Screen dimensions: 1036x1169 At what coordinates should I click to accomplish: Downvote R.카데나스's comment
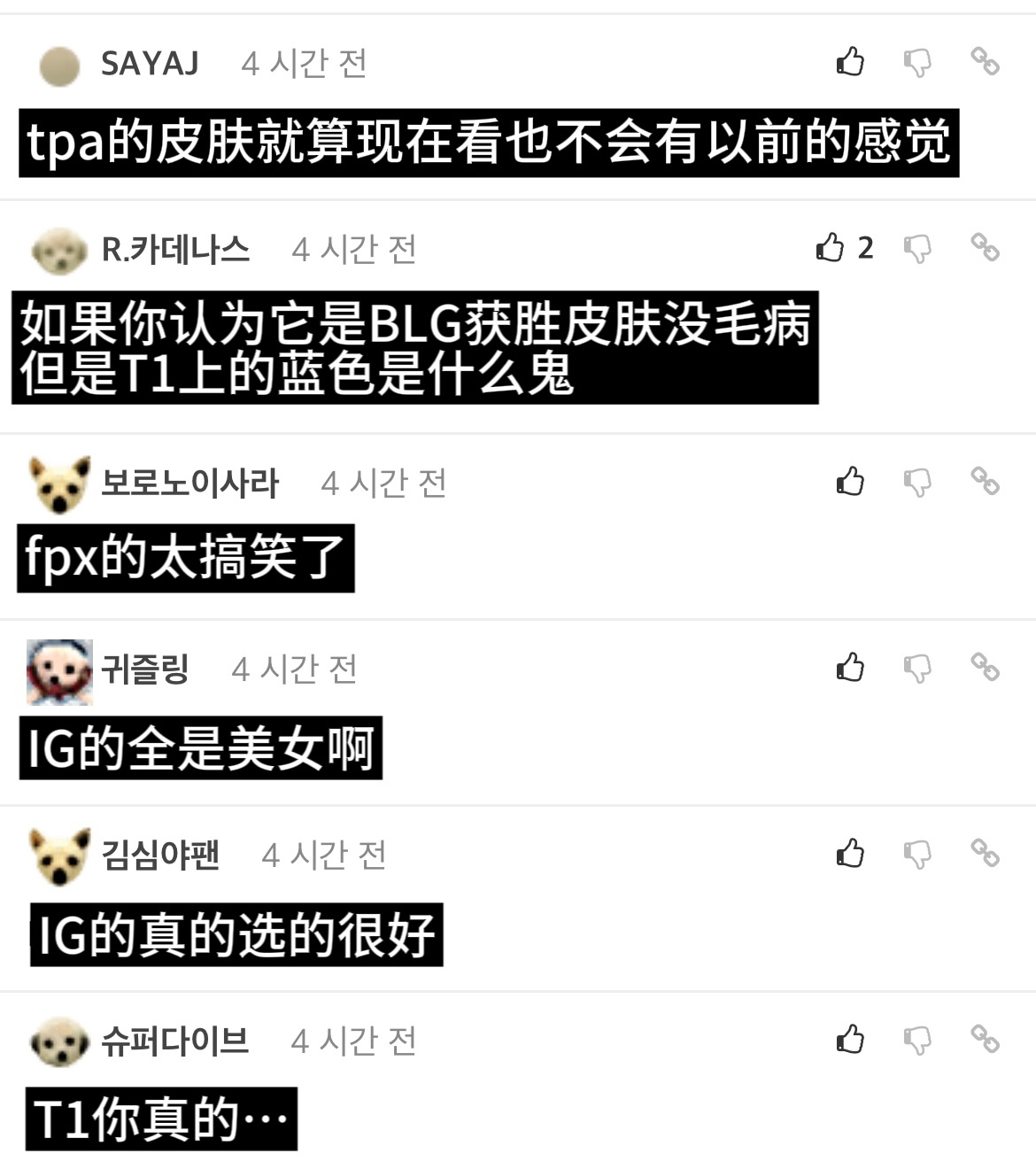coord(917,249)
